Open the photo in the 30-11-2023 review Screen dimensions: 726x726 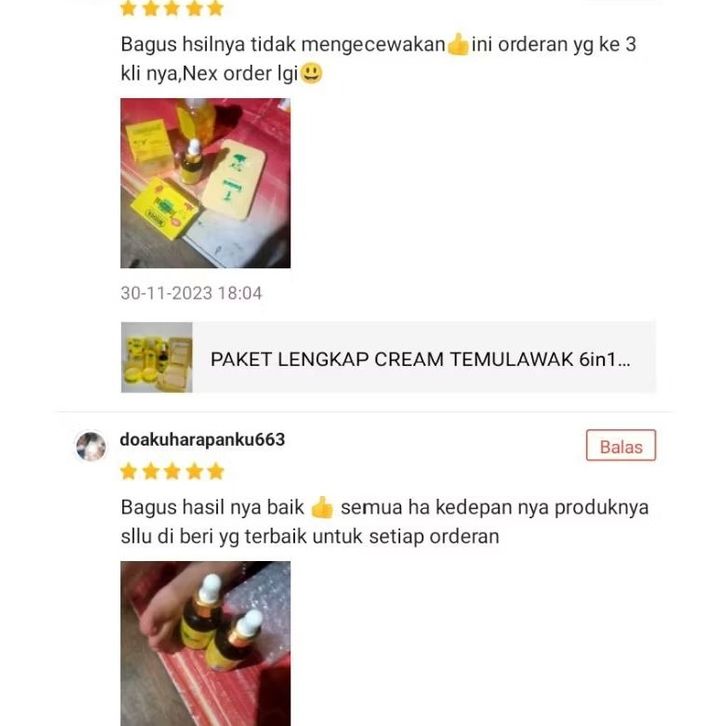[205, 183]
